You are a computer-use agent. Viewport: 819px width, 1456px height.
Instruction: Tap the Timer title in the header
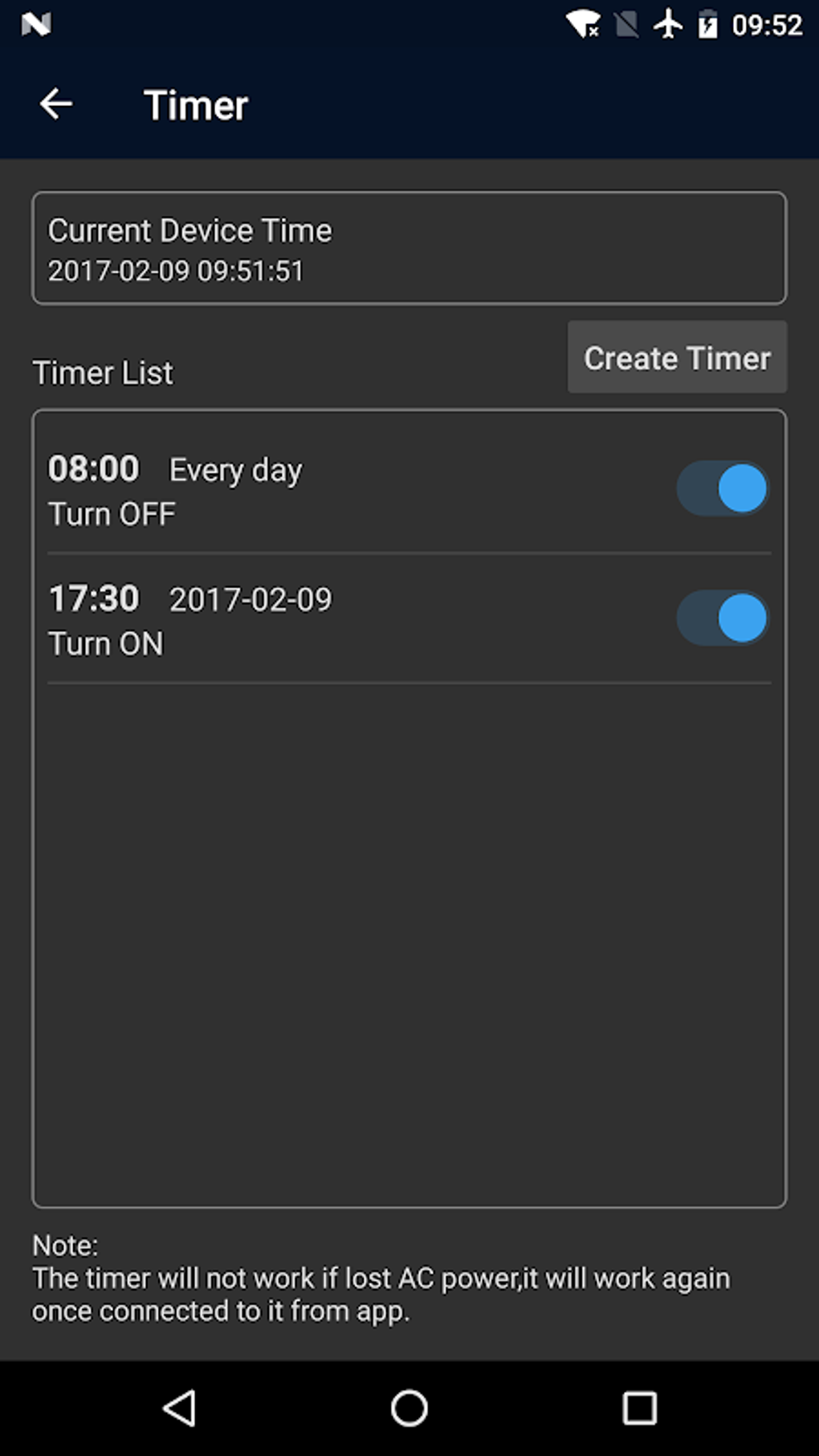click(x=195, y=103)
